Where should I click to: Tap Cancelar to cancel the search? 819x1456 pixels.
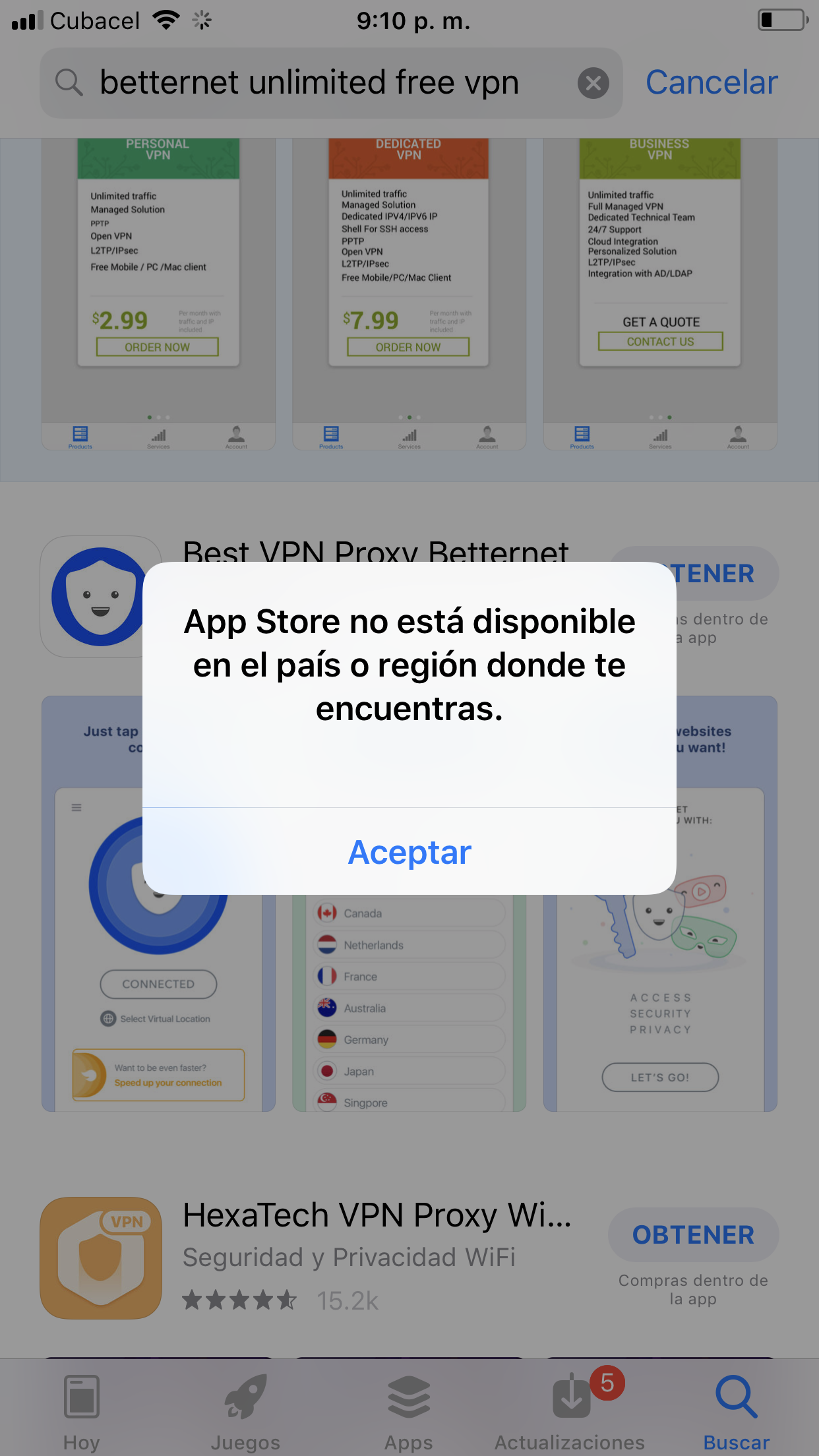(712, 83)
